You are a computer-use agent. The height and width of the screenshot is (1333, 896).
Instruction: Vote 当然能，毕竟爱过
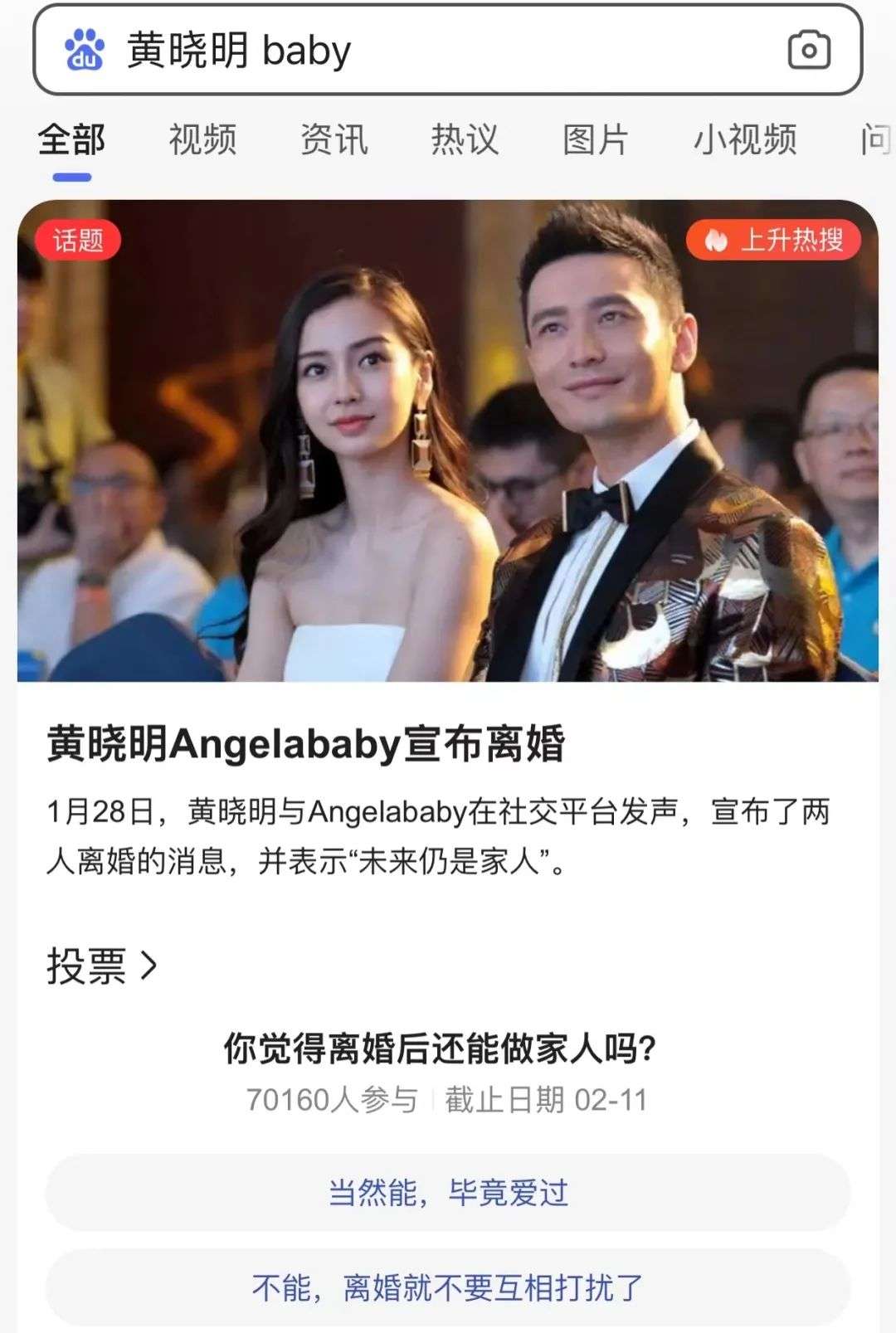(x=448, y=1193)
